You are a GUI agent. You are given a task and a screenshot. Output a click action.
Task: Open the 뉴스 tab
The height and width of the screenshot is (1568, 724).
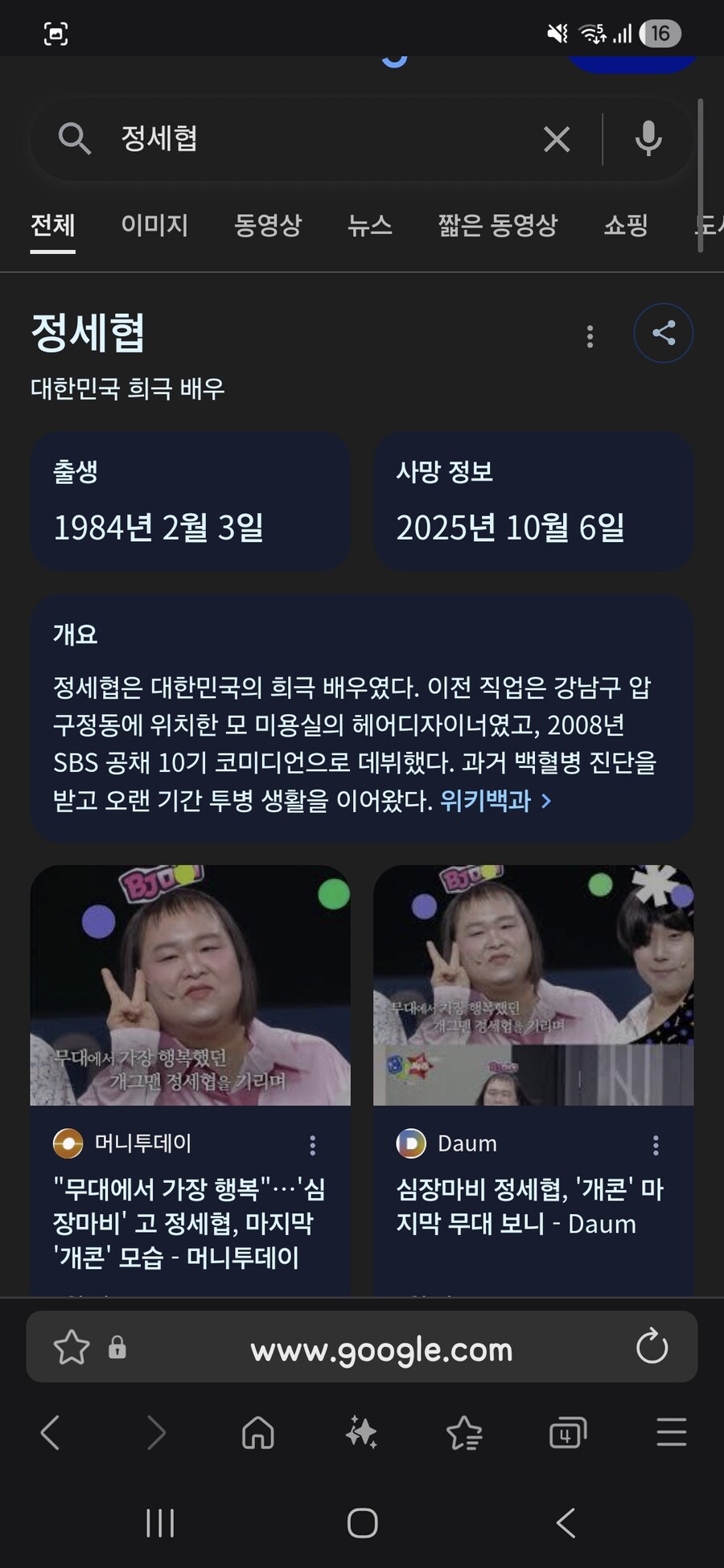[x=370, y=225]
